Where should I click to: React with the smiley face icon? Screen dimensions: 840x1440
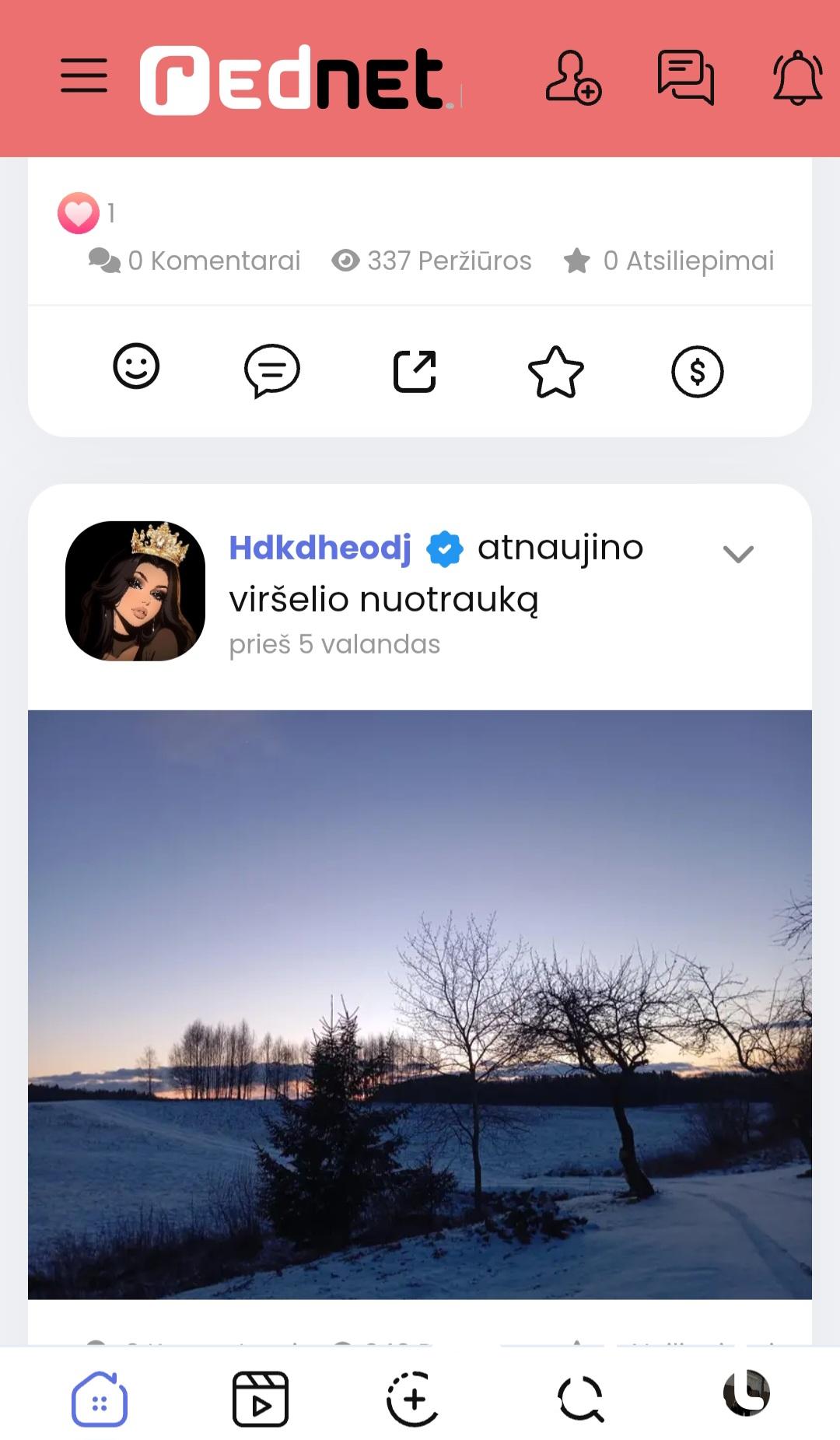(x=136, y=366)
